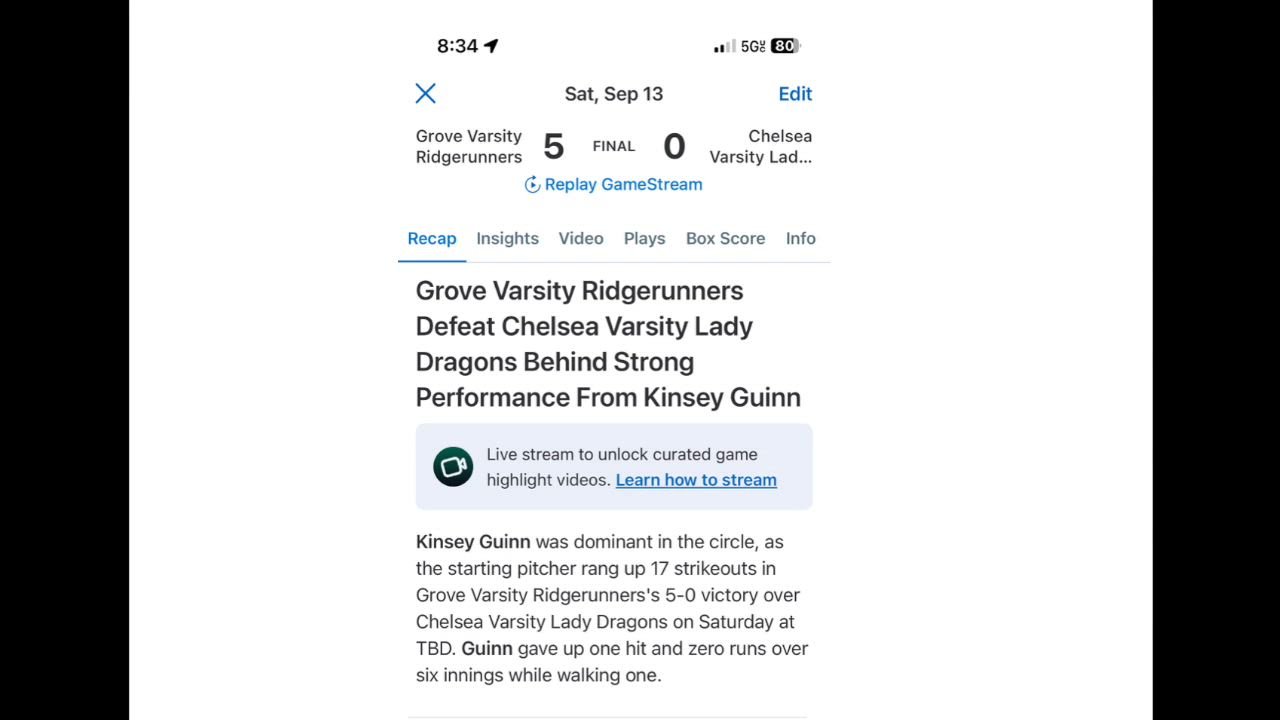The image size is (1280, 720).
Task: Go to the Info tab
Action: click(x=800, y=238)
